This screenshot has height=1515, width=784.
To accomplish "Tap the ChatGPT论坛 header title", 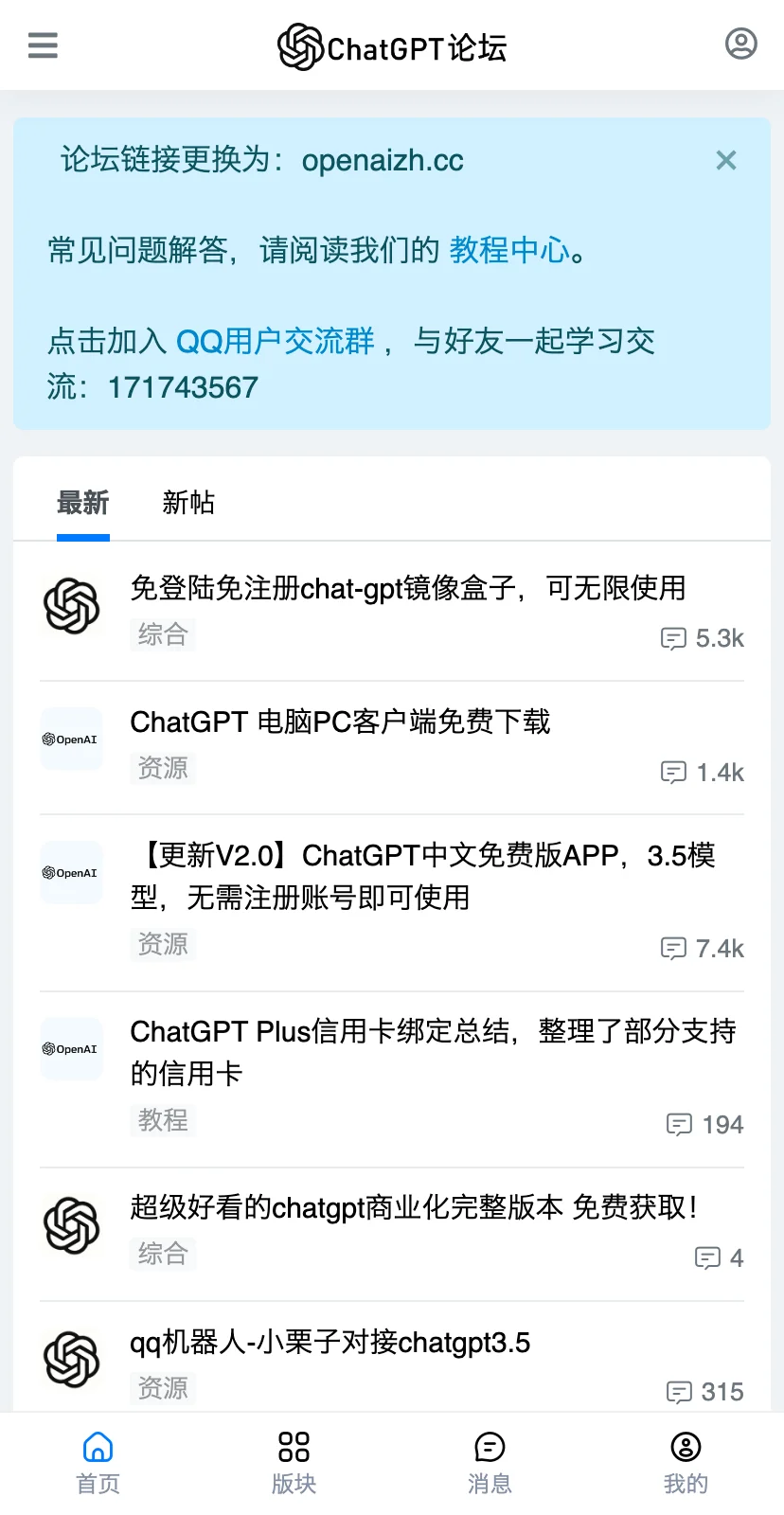I will point(392,46).
